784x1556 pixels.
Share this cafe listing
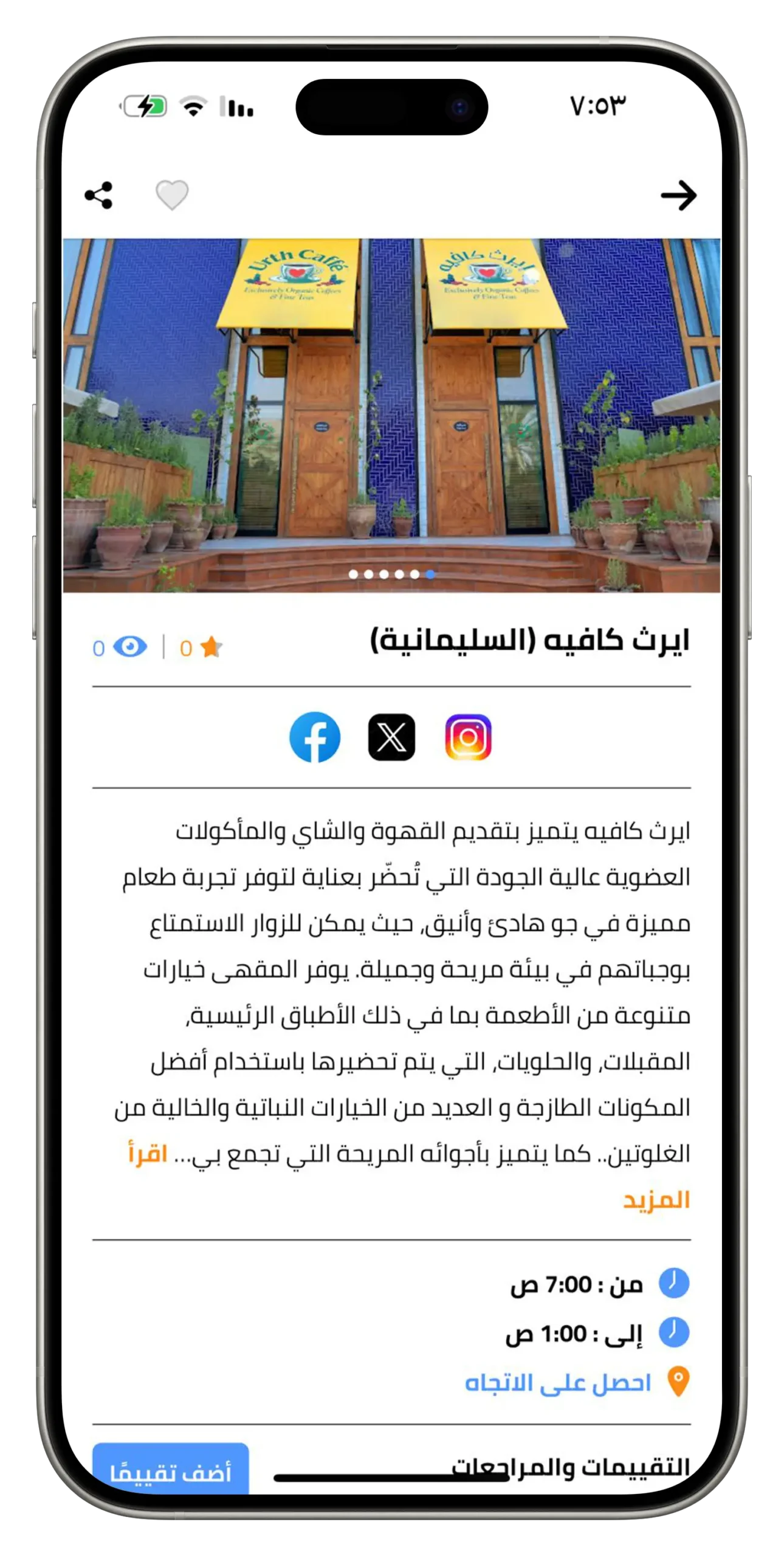[x=98, y=195]
